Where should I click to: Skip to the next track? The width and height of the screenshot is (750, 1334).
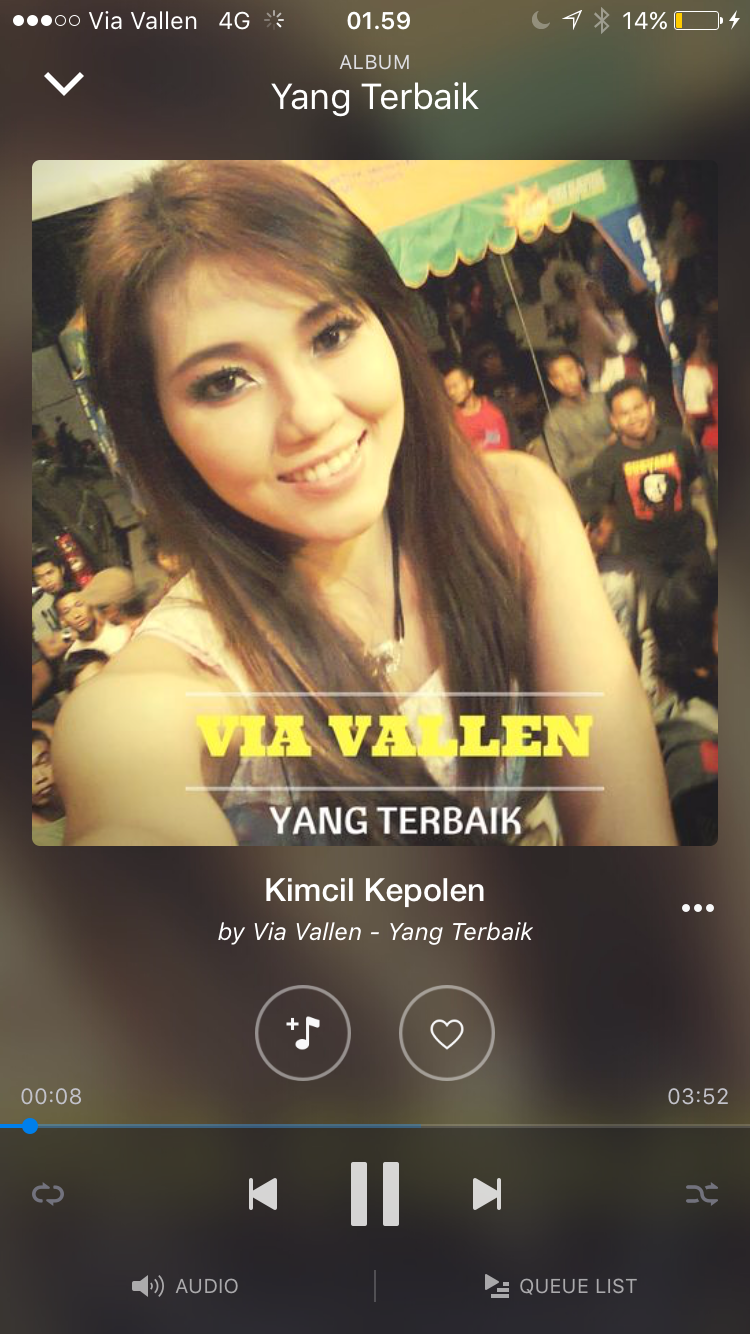pos(487,1193)
